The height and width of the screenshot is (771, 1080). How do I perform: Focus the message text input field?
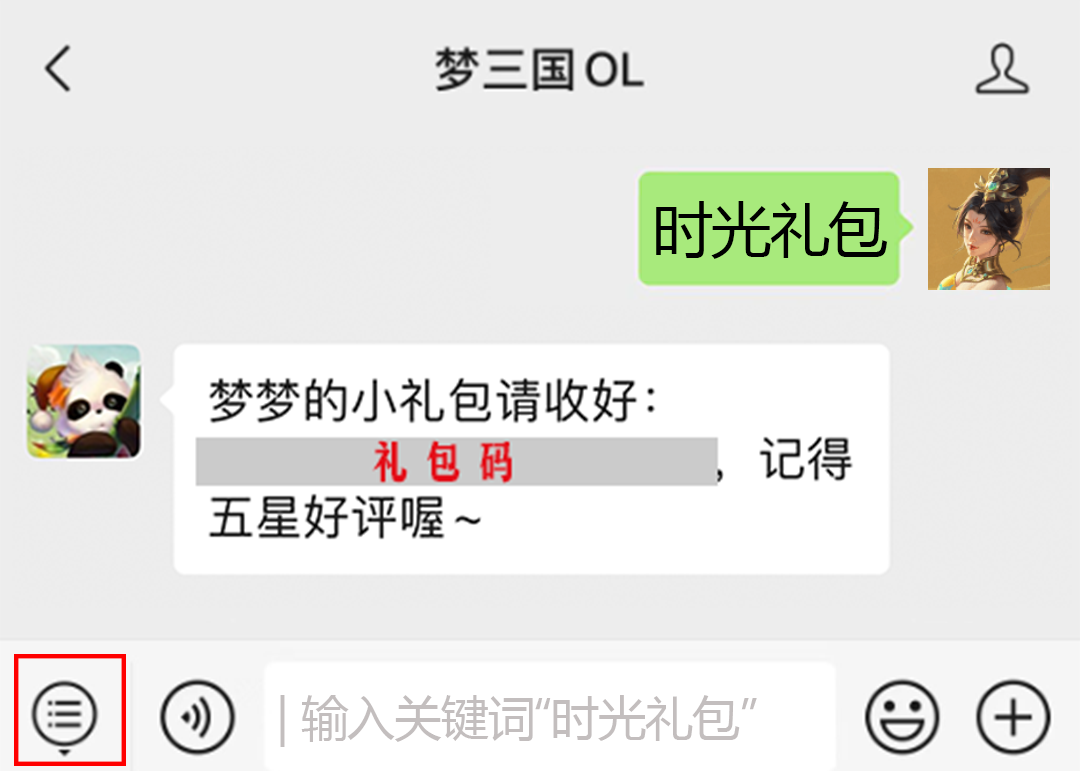coord(550,717)
